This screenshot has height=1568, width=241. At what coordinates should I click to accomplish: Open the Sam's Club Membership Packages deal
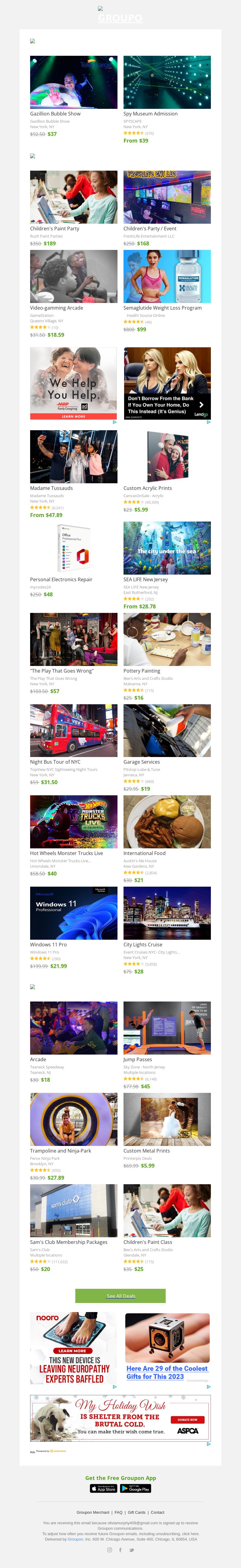tap(74, 1210)
